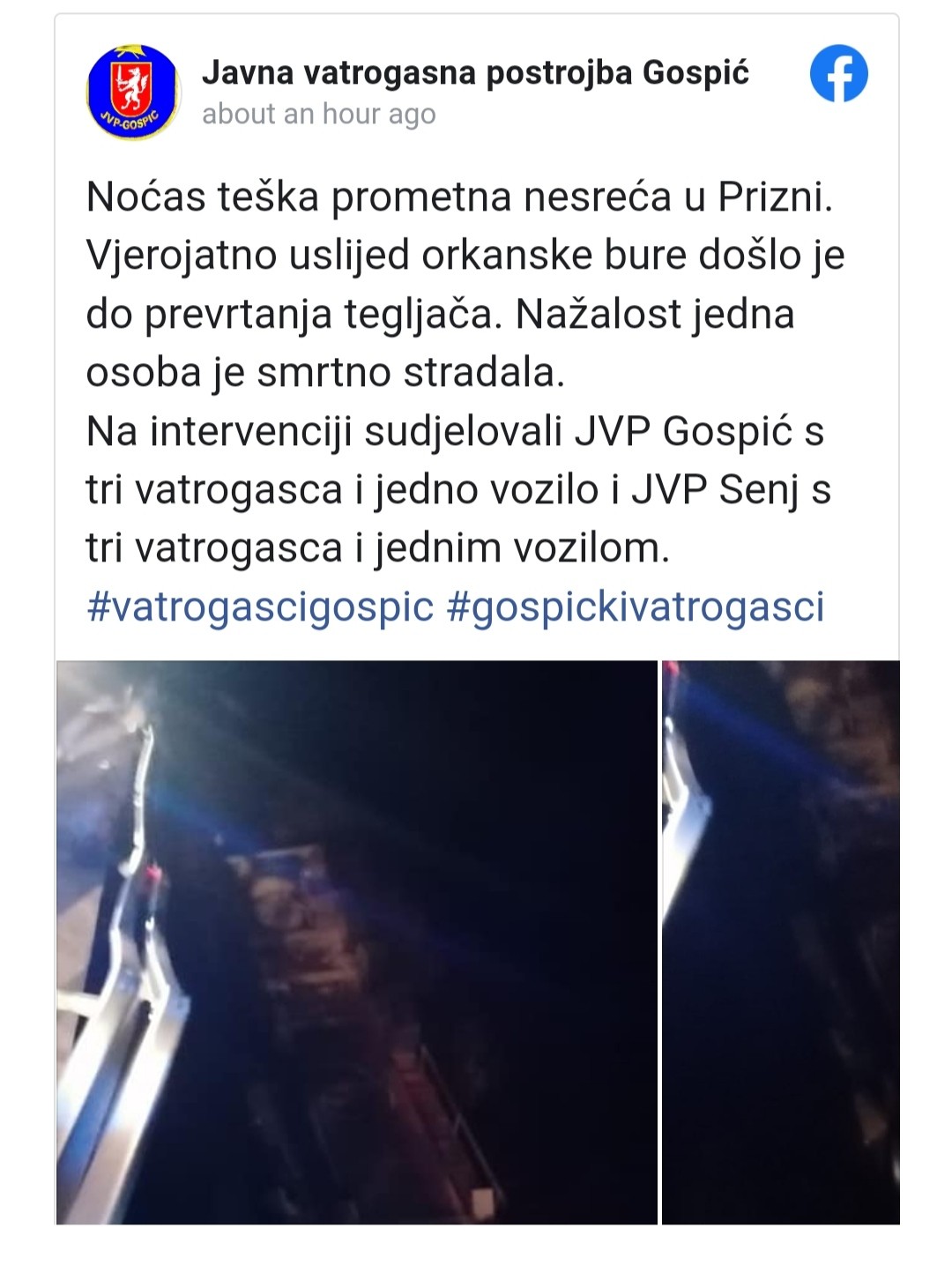952x1280 pixels.
Task: Open the post via Facebook icon
Action: coord(838,73)
